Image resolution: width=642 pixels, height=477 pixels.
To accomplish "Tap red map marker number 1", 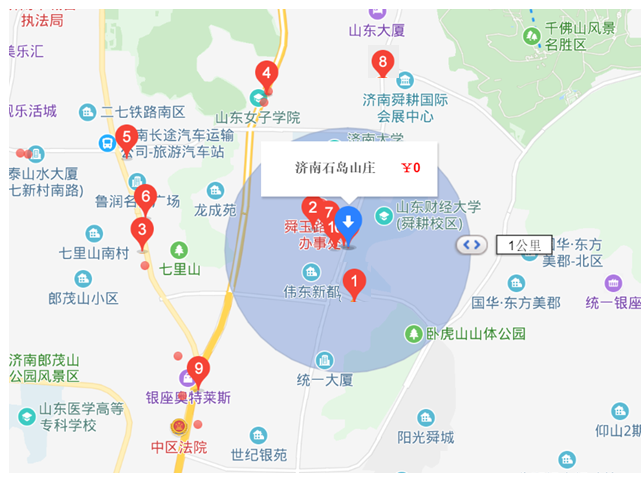I will pos(352,282).
